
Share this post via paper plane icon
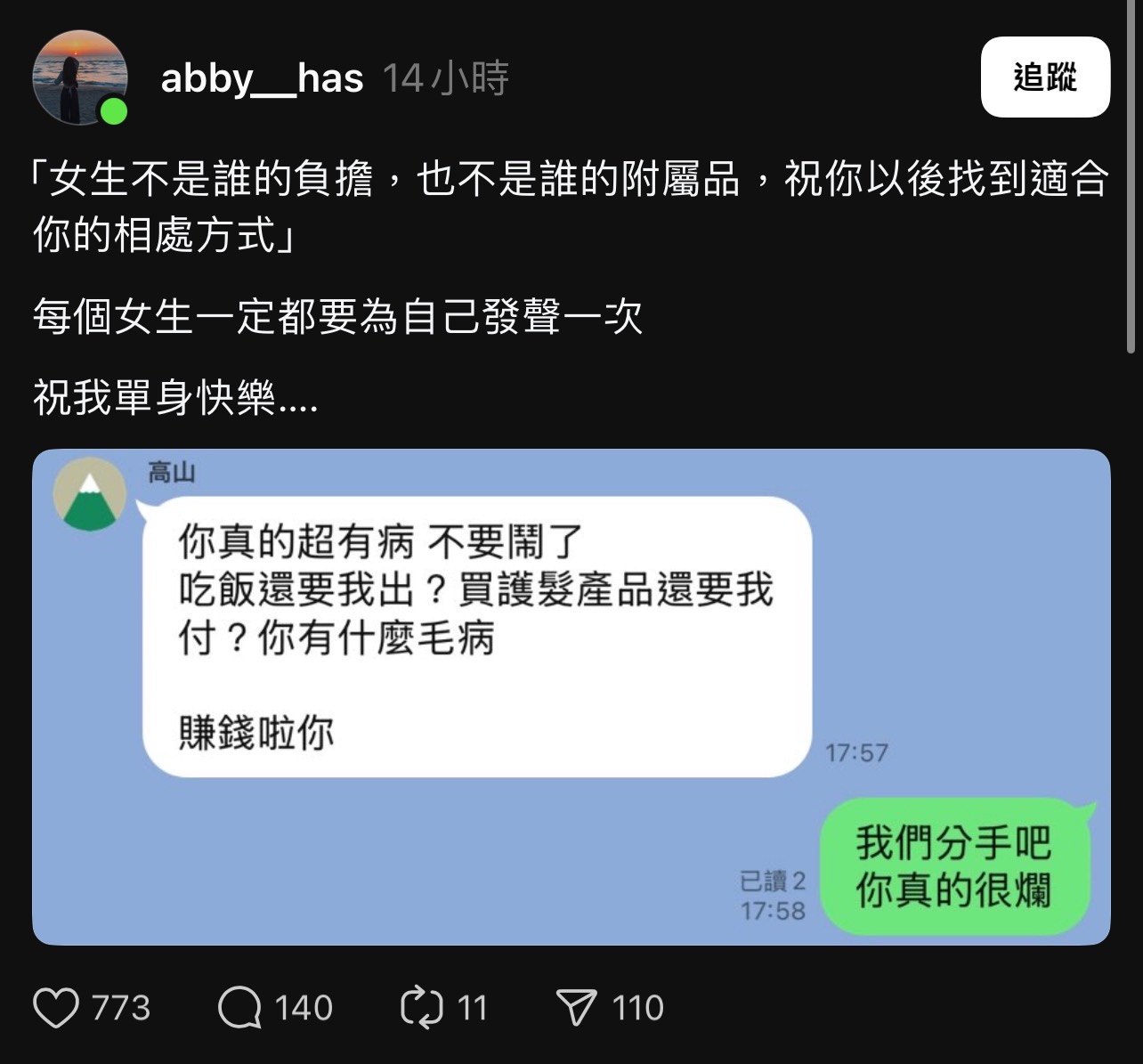click(x=576, y=1008)
